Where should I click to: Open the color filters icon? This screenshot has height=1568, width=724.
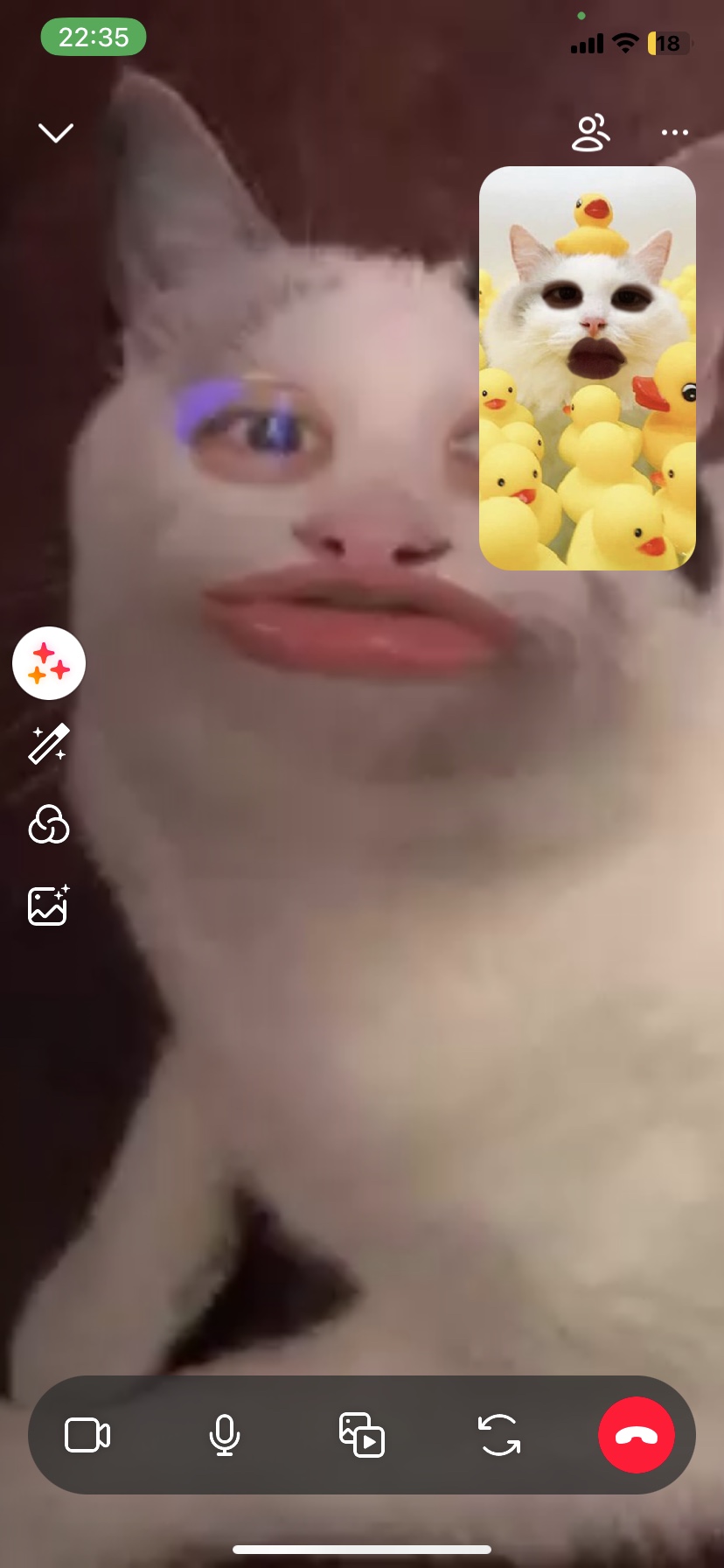pyautogui.click(x=49, y=824)
